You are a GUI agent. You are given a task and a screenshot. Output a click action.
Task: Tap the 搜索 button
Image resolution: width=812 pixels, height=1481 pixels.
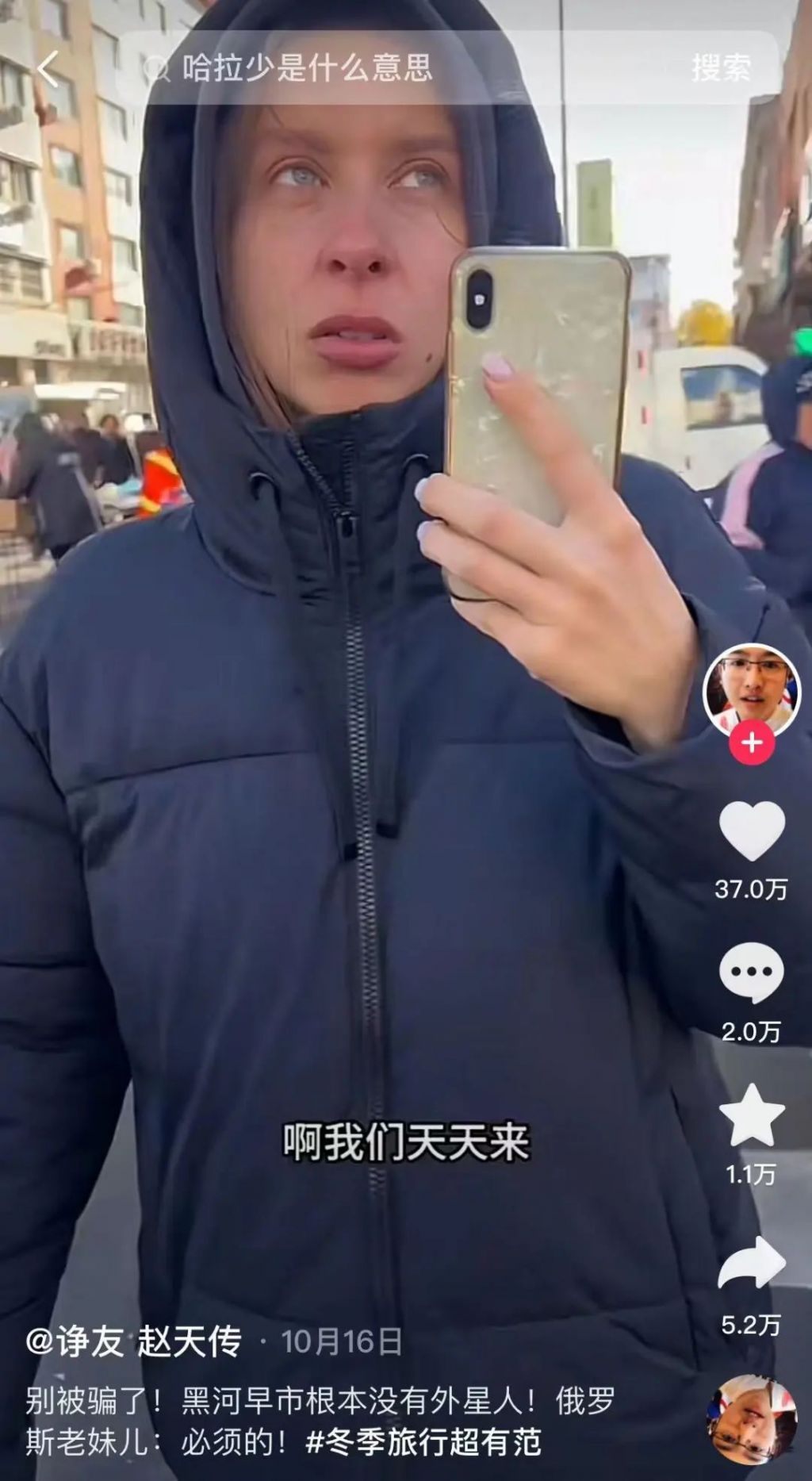point(720,69)
